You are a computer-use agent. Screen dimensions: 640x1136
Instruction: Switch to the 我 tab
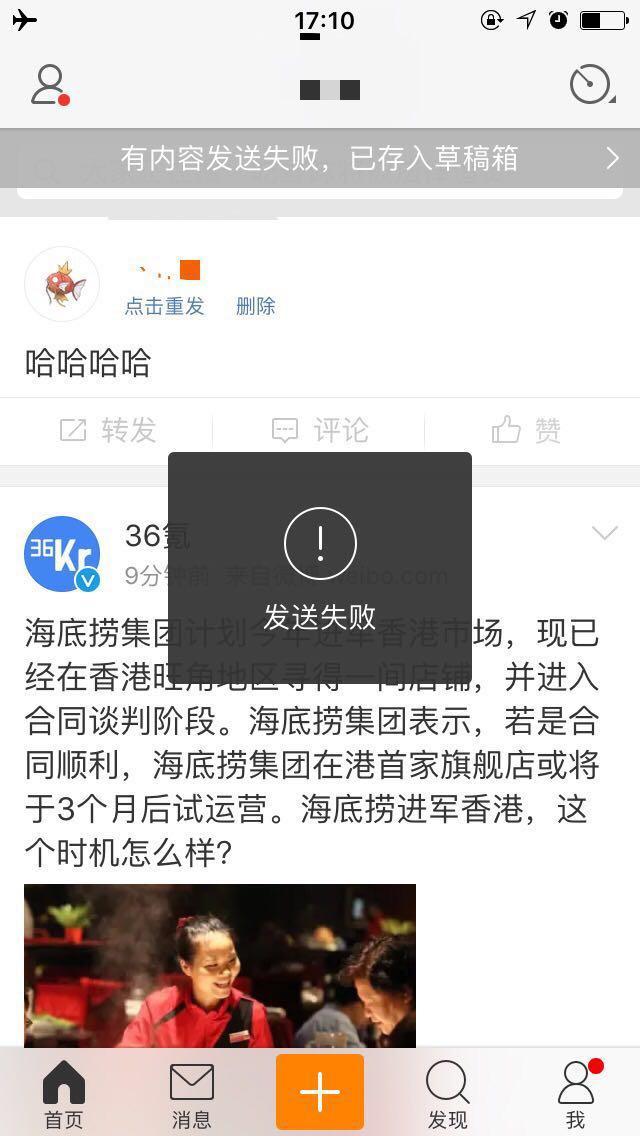[x=575, y=1094]
